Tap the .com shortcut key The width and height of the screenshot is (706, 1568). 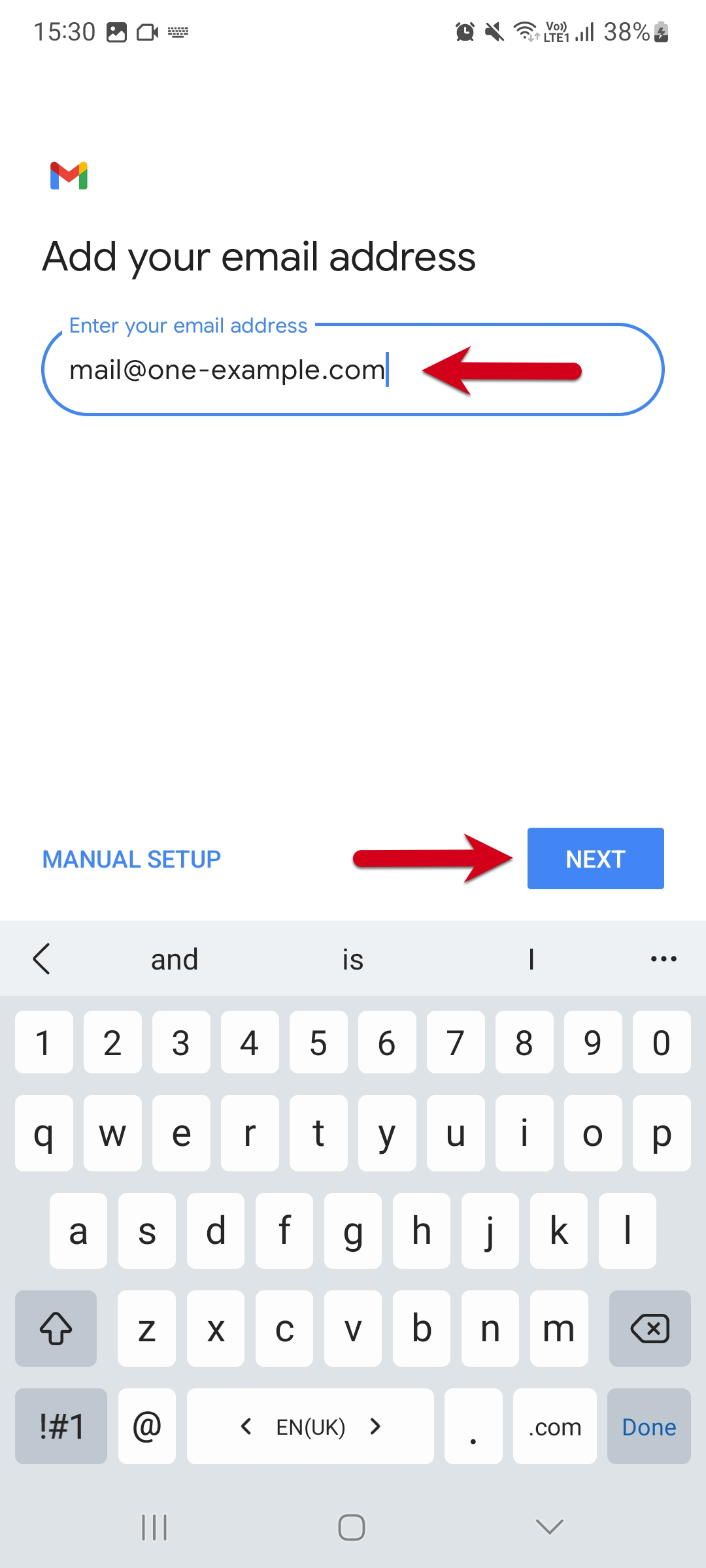[554, 1427]
